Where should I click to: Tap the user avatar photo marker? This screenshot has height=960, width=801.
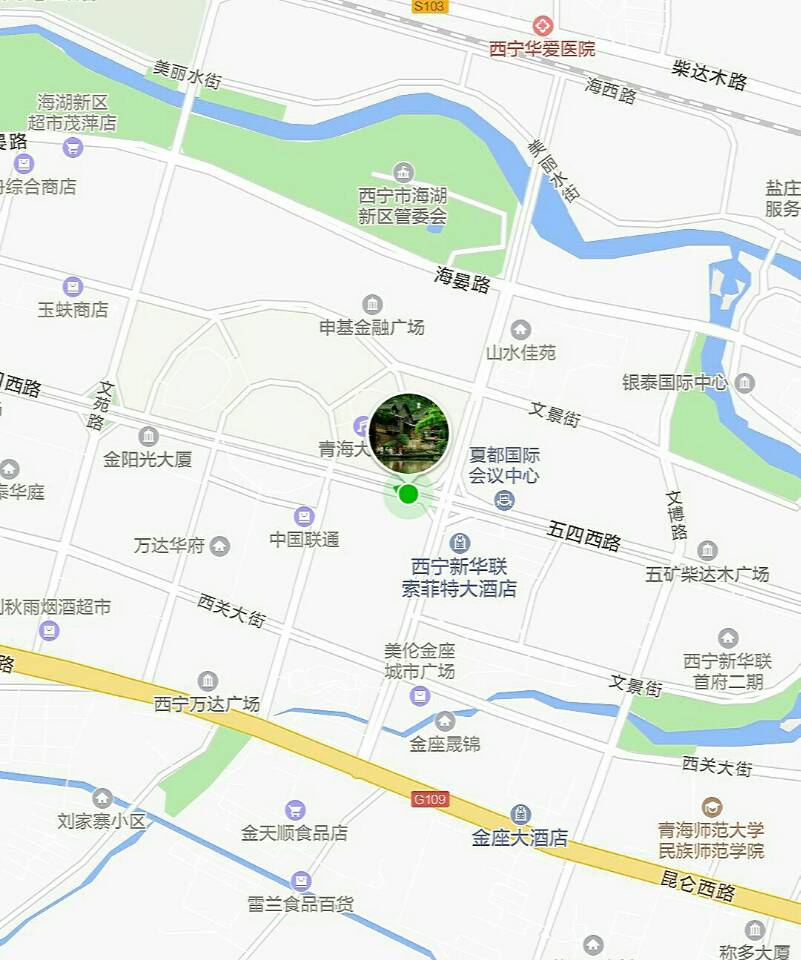pos(408,433)
